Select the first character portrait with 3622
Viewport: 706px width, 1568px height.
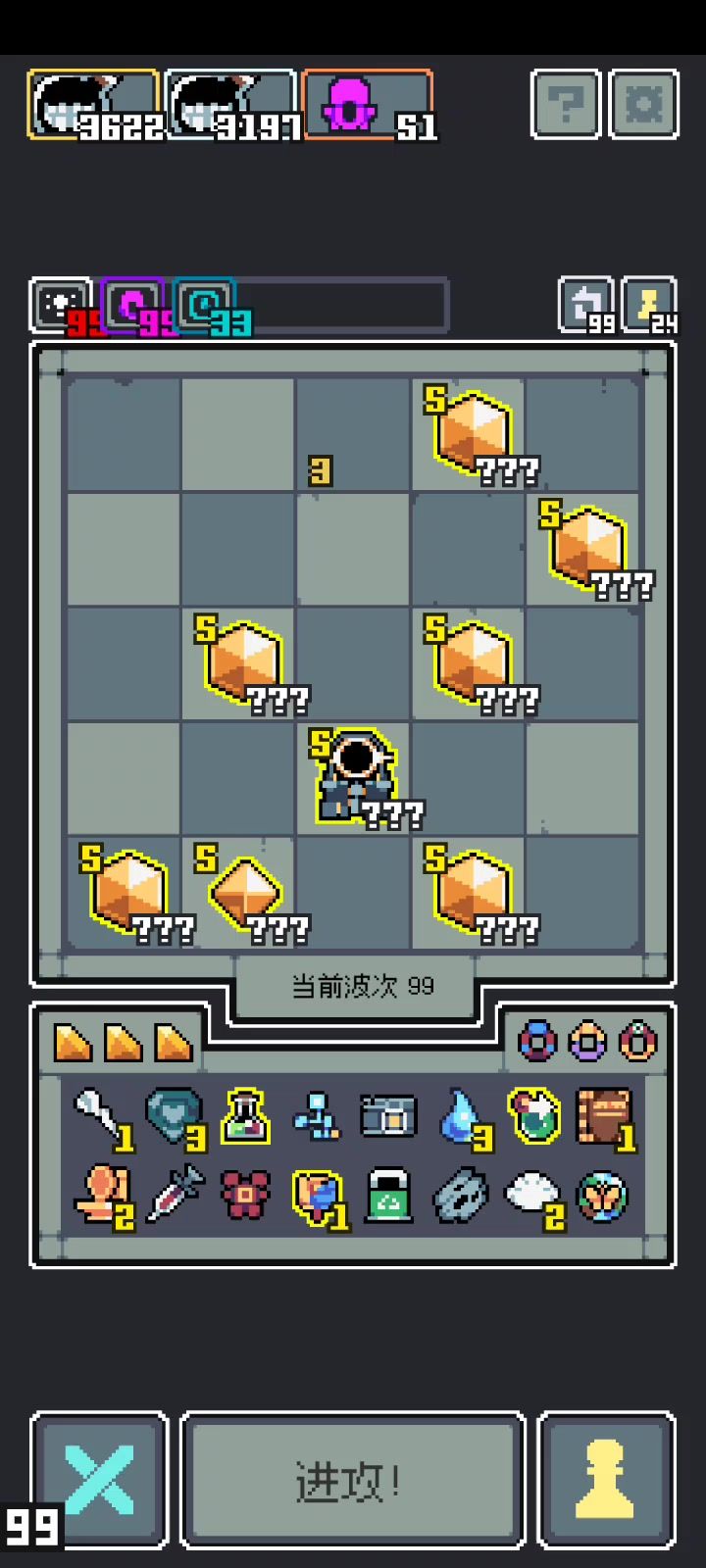(x=93, y=105)
